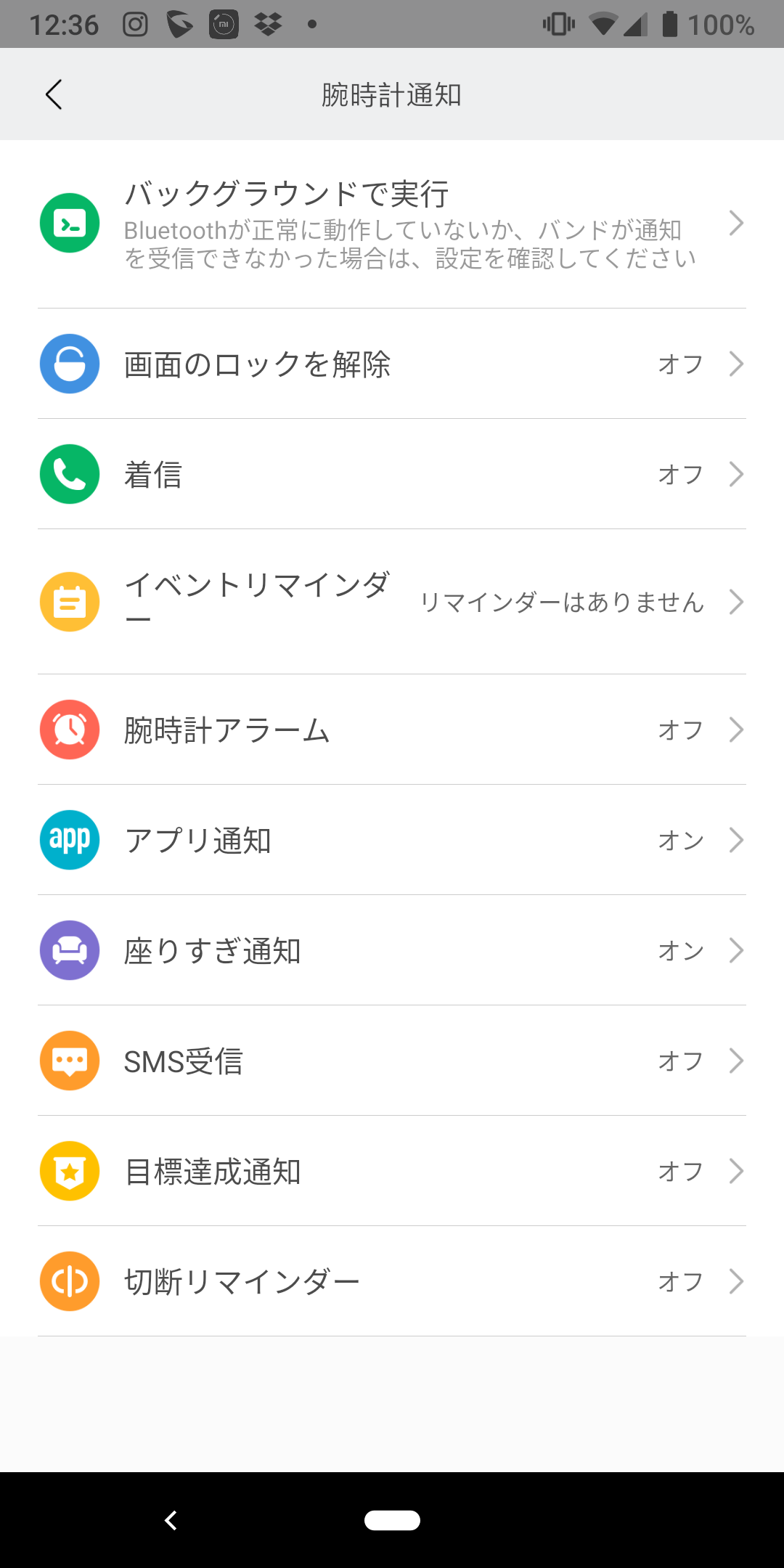Open 画面のロックを解除 setting
The height and width of the screenshot is (1568, 784).
[392, 364]
